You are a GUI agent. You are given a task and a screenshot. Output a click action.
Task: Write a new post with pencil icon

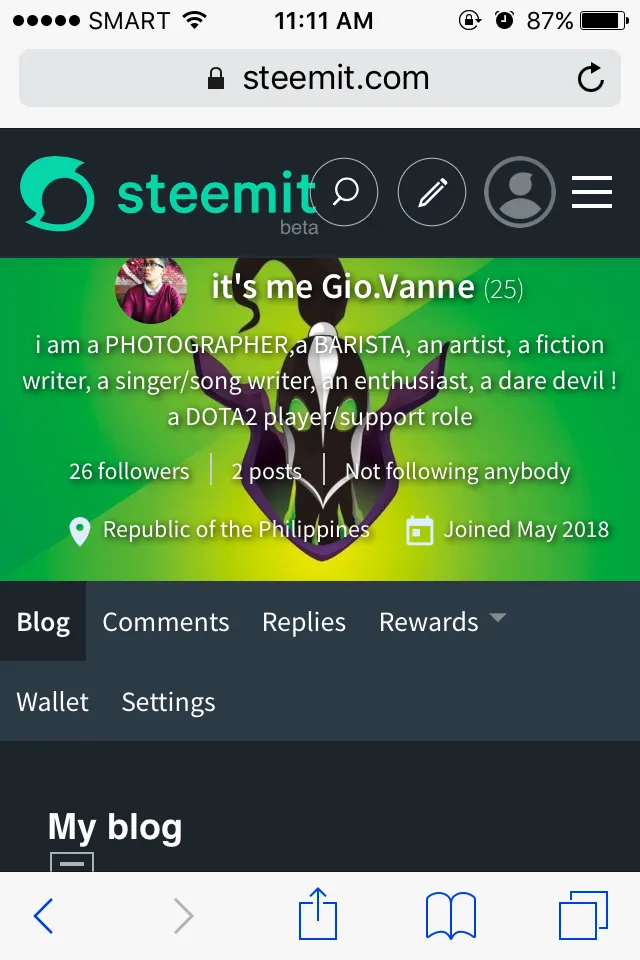tap(432, 192)
